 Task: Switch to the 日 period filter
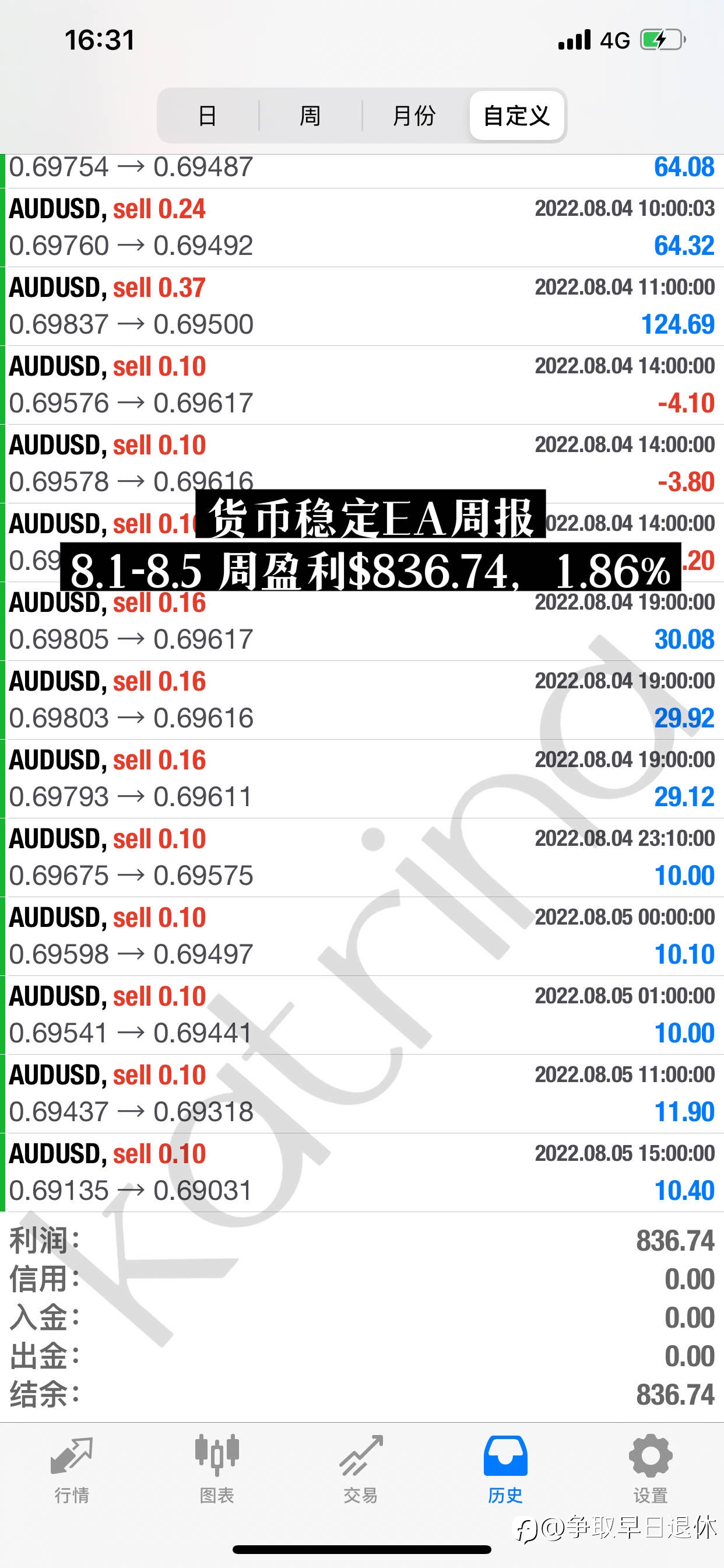tap(208, 116)
